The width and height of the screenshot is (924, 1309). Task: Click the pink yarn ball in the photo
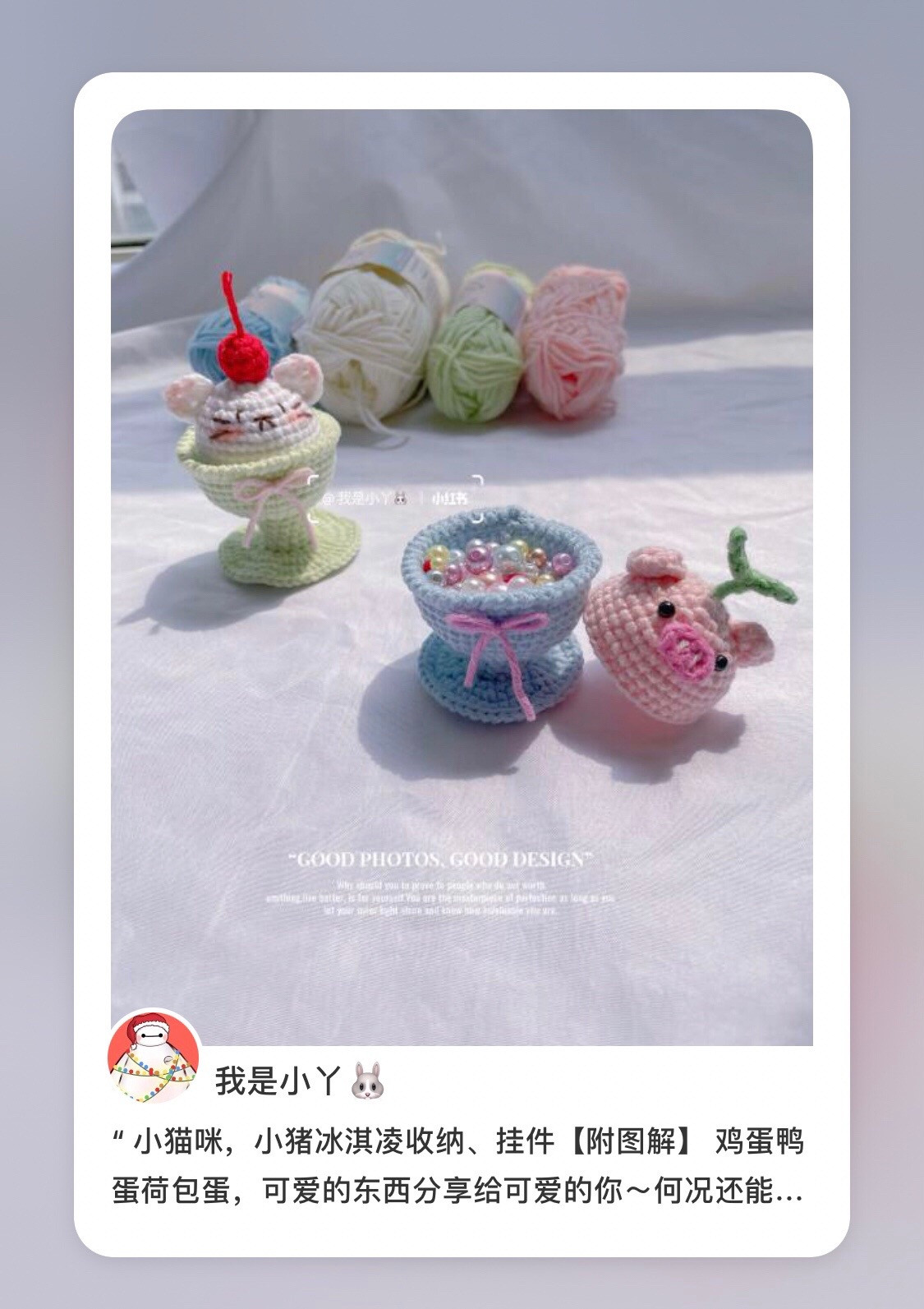pyautogui.click(x=575, y=329)
